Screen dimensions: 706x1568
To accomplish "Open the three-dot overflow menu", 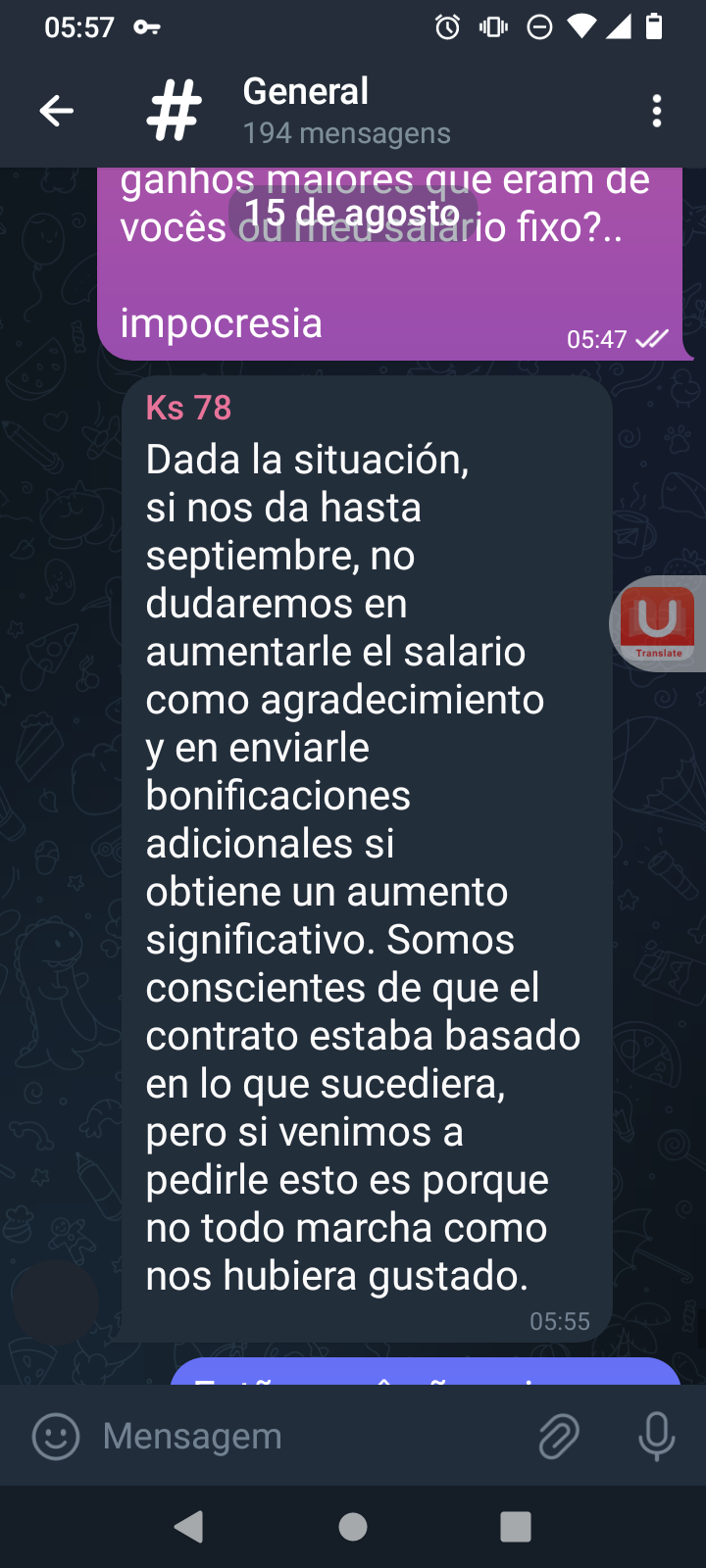I will 657,111.
